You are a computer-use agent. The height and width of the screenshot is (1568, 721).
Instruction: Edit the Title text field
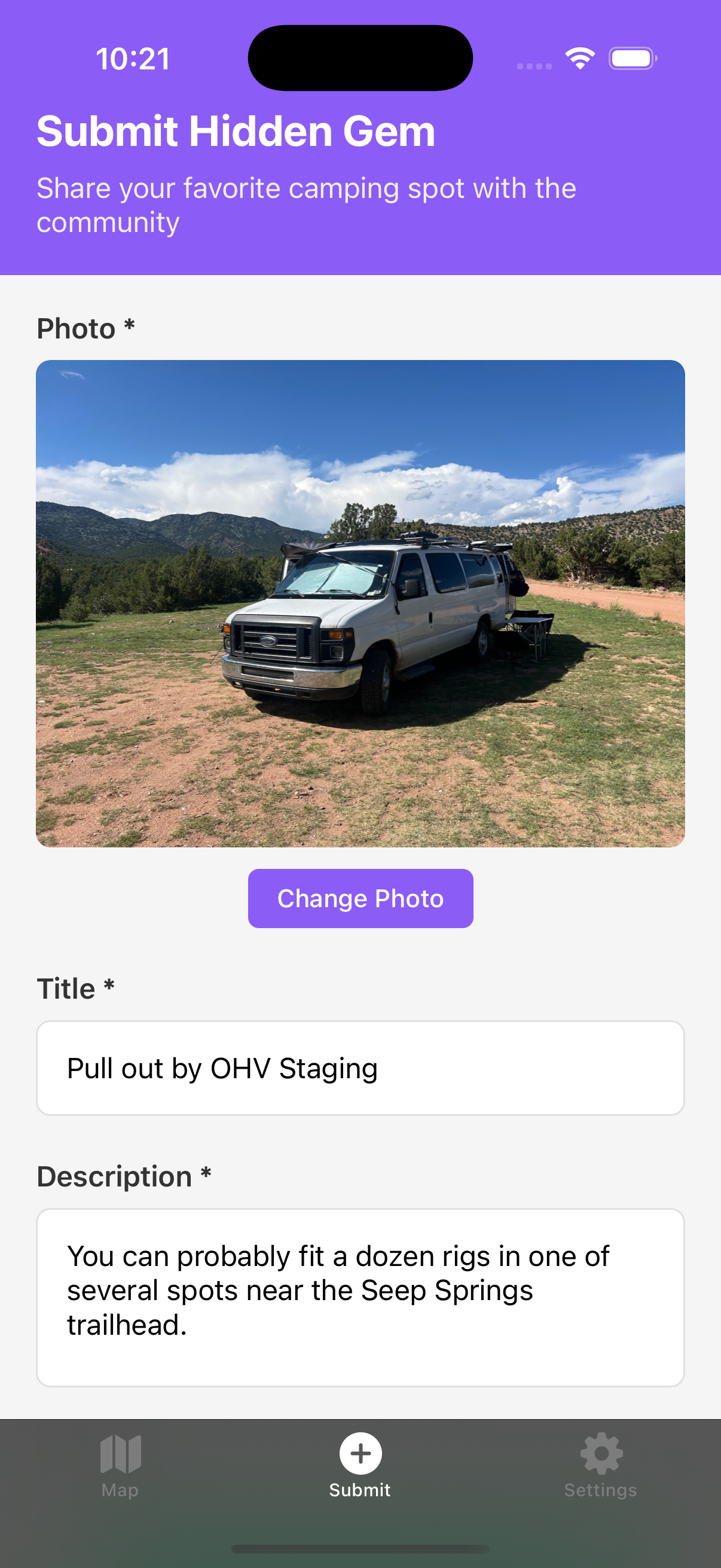tap(360, 1068)
